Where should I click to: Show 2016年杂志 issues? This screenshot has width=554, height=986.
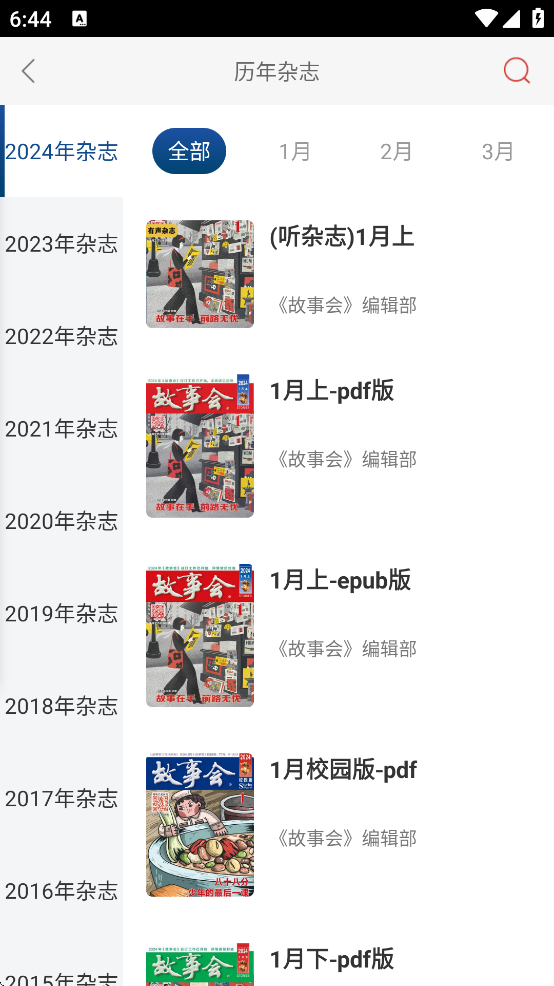point(62,891)
